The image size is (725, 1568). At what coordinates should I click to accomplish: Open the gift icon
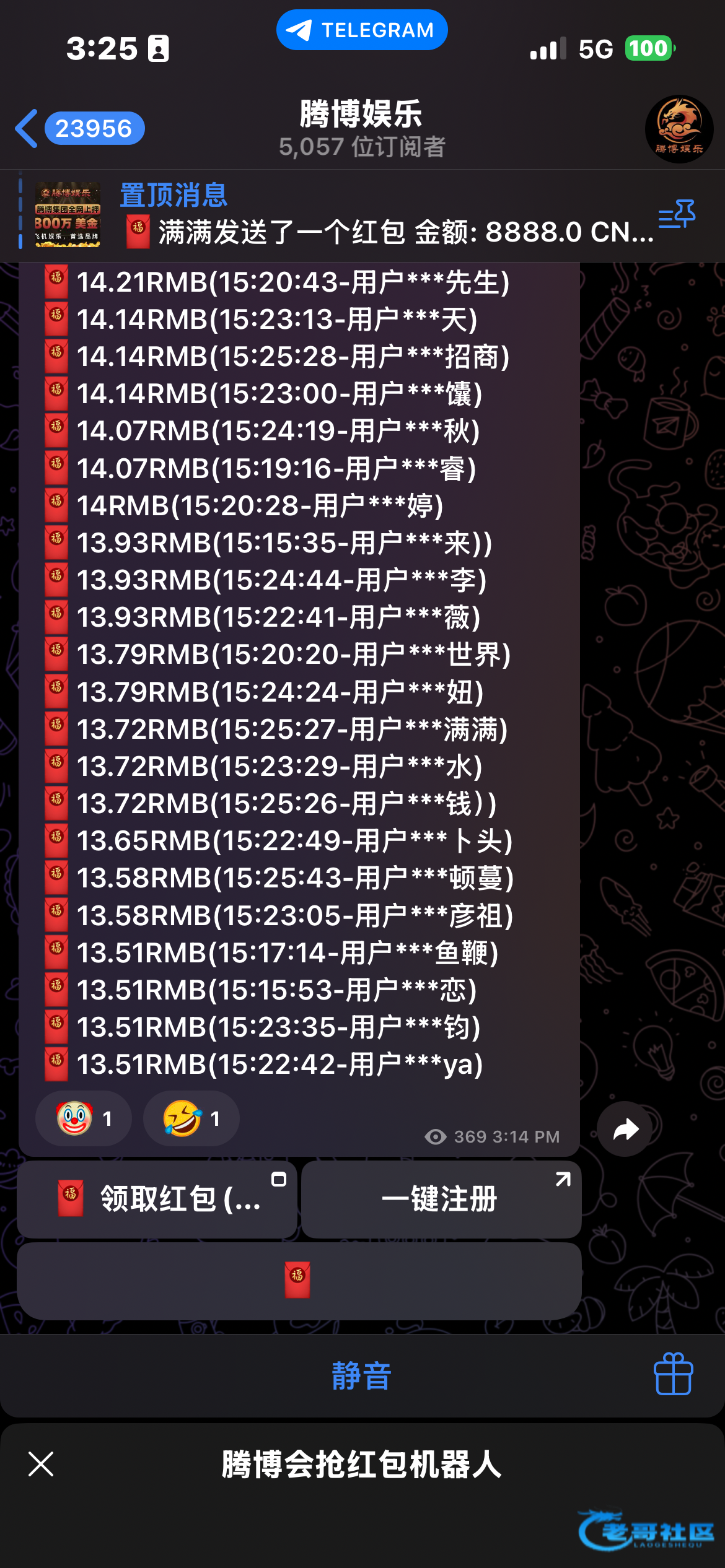(x=673, y=1374)
